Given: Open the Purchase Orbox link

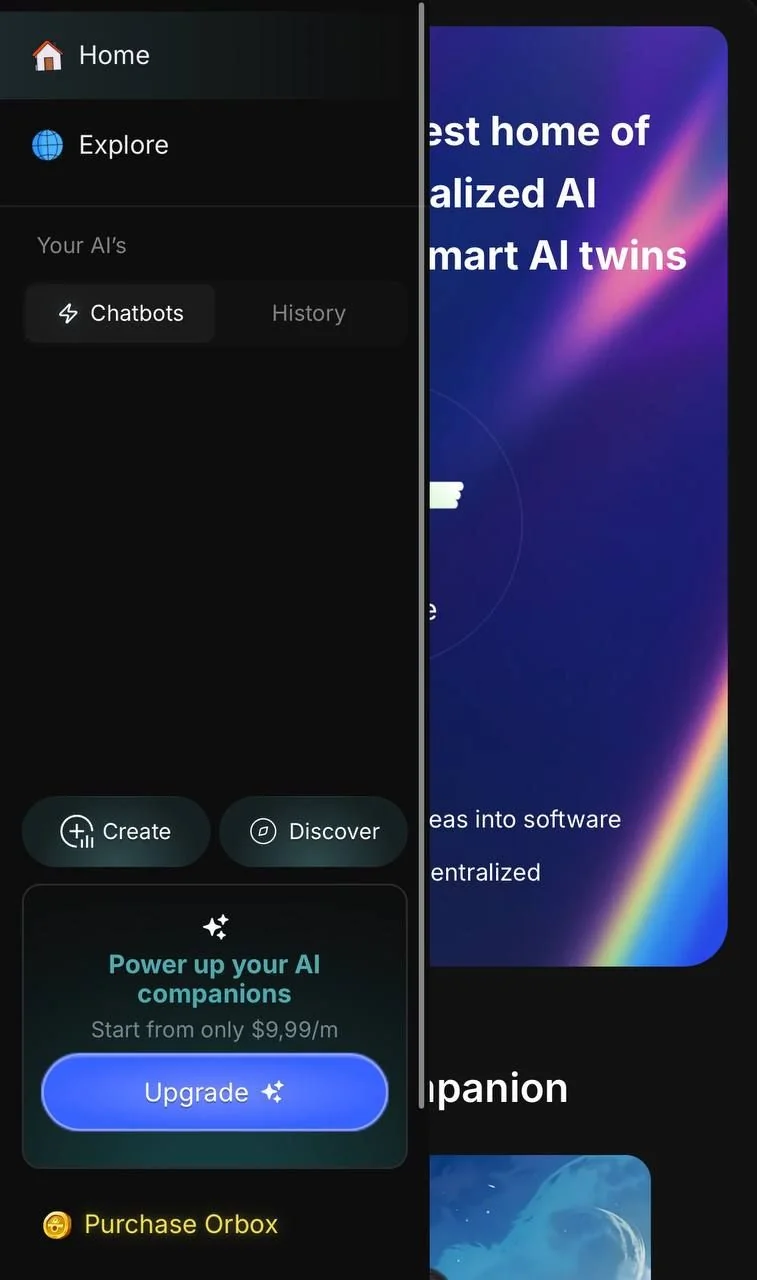Looking at the screenshot, I should pos(161,1224).
